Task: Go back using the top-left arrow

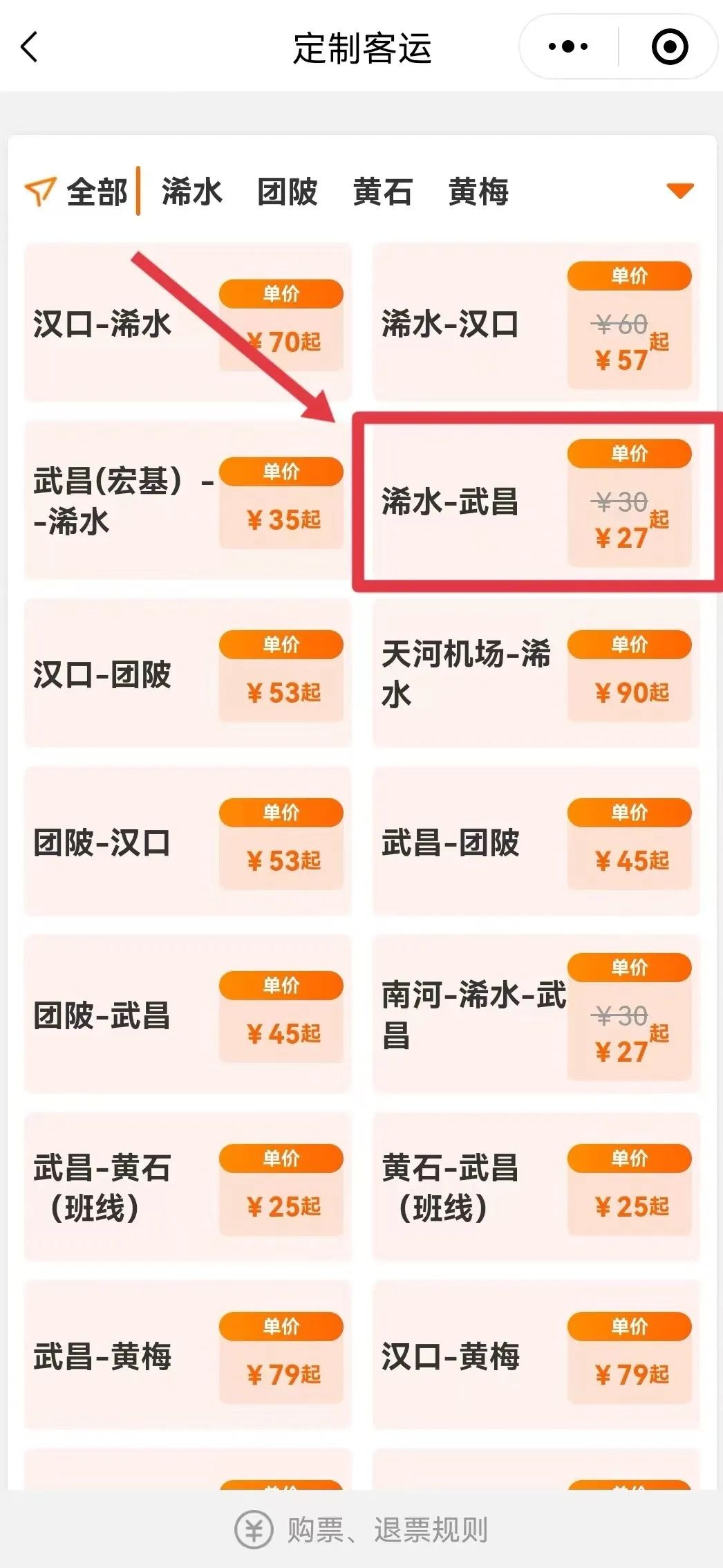Action: tap(29, 48)
